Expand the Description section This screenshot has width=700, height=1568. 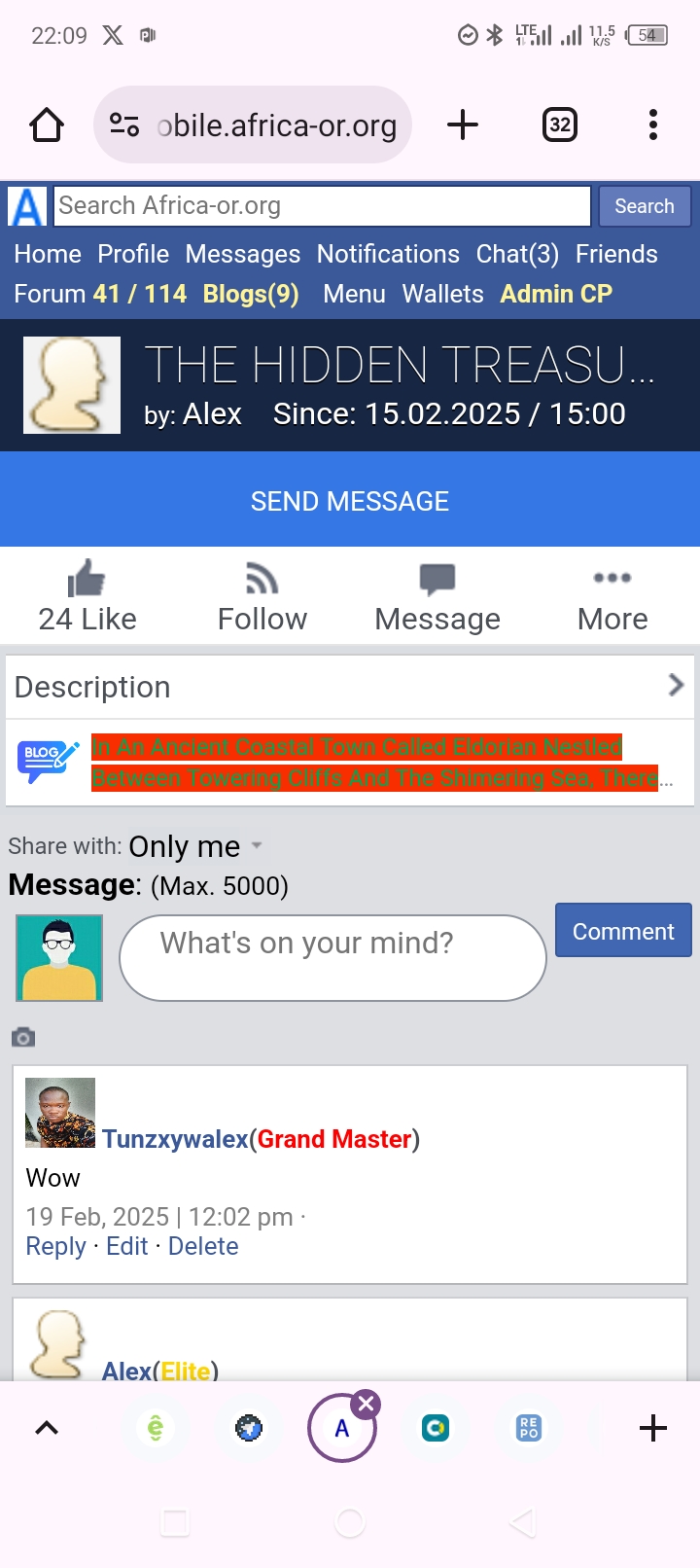pos(350,687)
